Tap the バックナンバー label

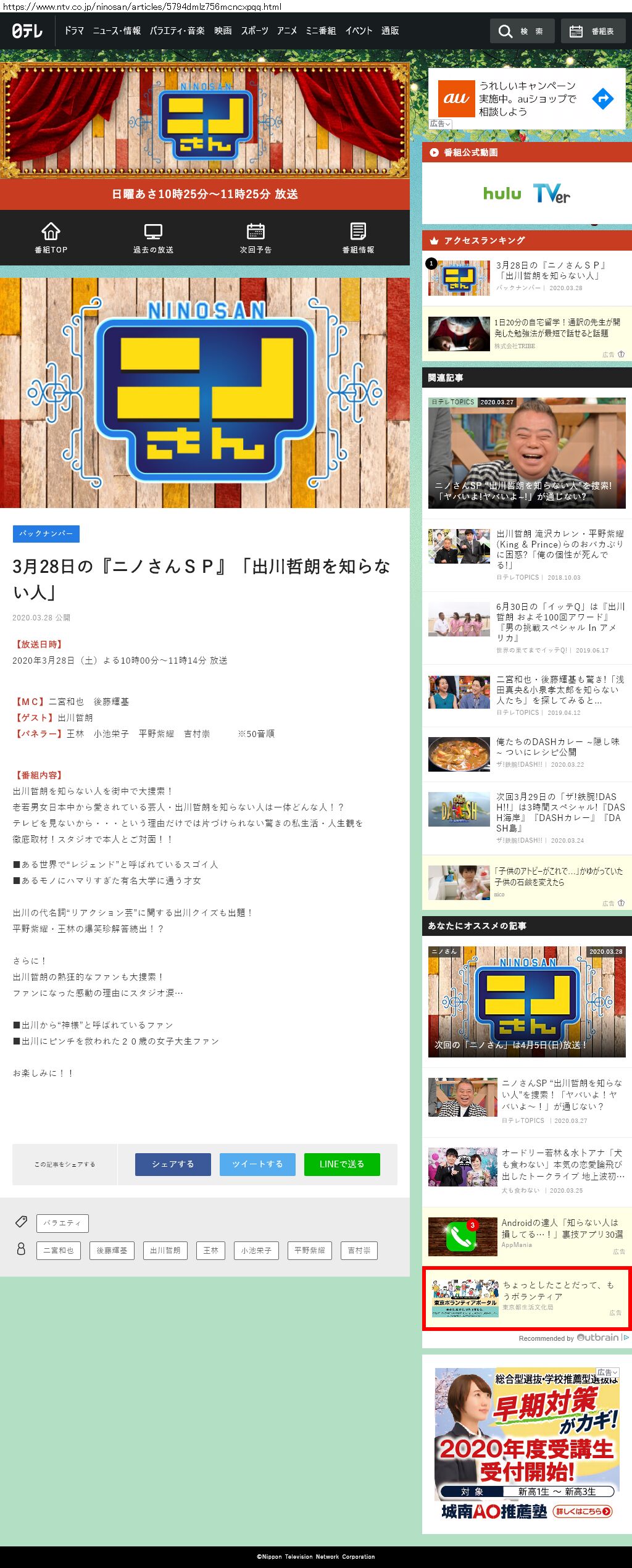pos(46,533)
